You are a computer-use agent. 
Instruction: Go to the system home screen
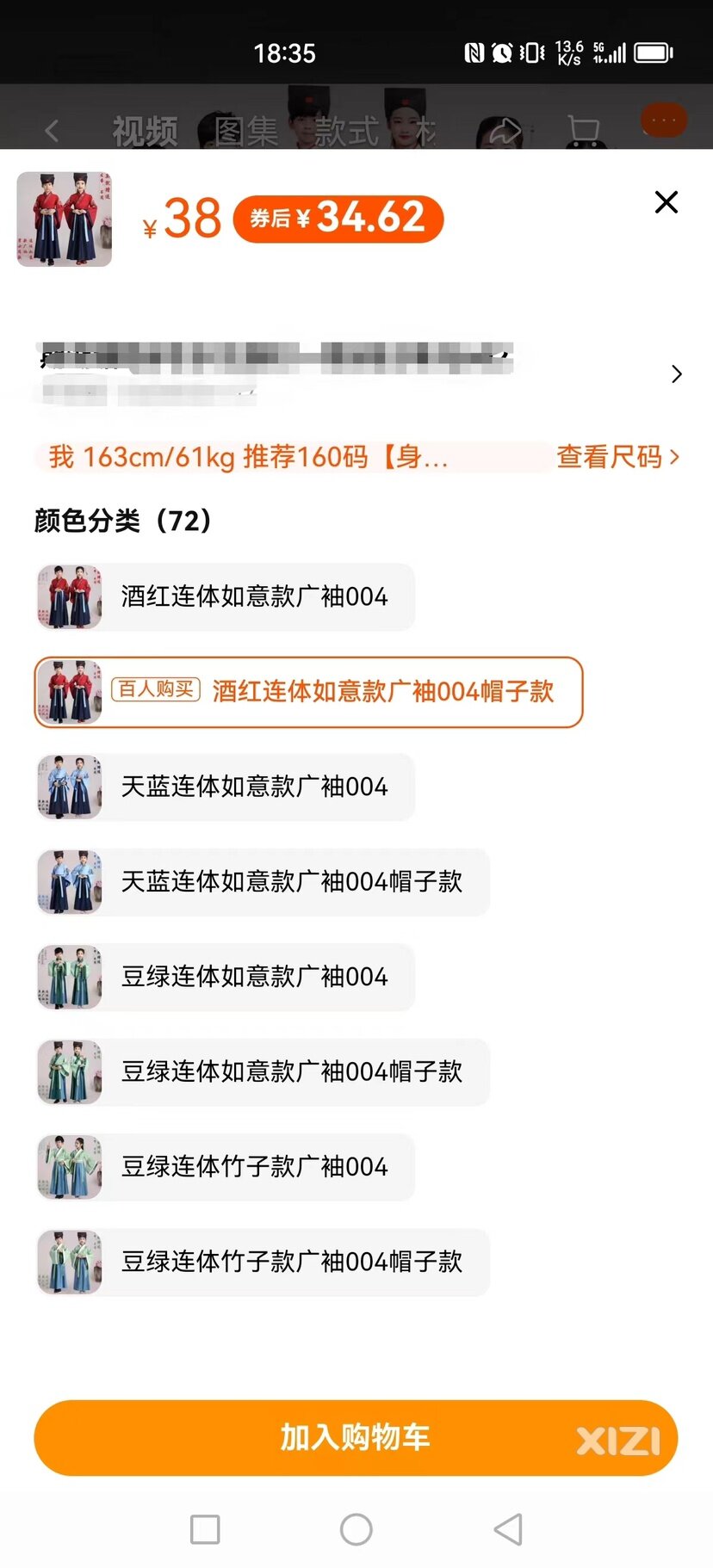pyautogui.click(x=356, y=1529)
